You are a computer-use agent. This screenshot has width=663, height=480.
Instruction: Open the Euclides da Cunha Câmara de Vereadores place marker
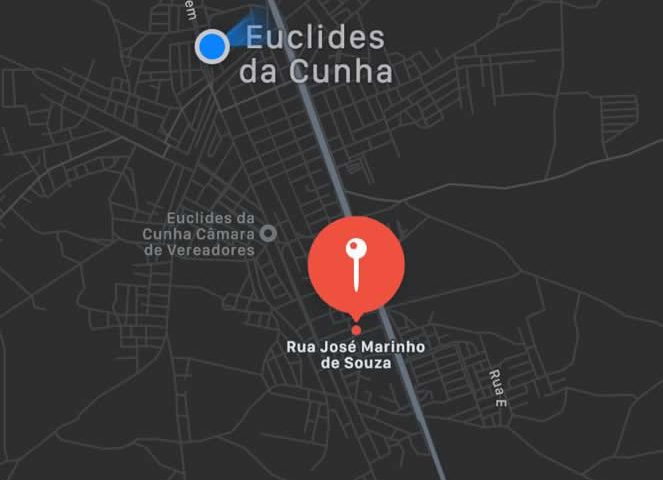coord(267,234)
